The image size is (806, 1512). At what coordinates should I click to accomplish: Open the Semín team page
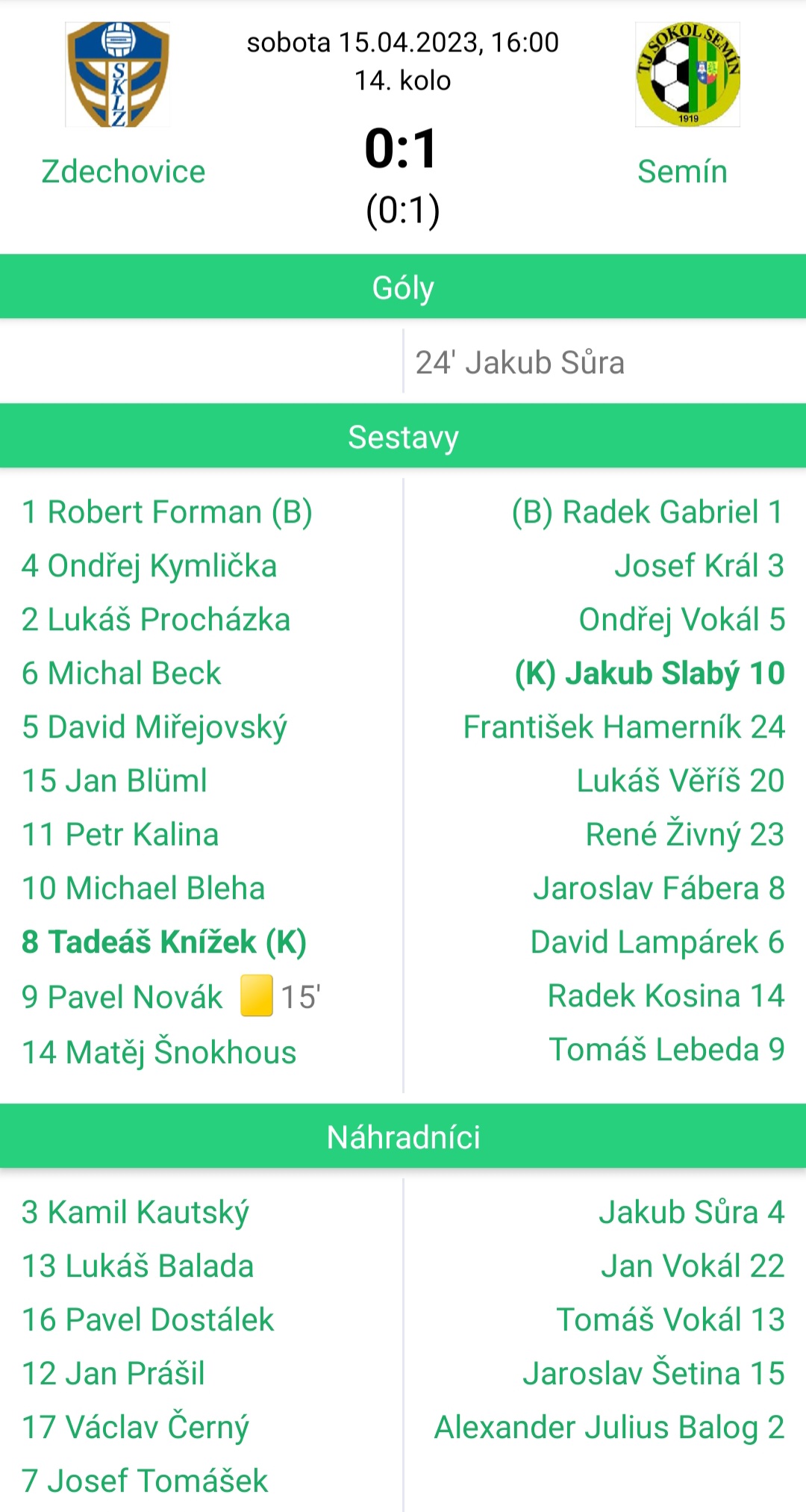[682, 172]
